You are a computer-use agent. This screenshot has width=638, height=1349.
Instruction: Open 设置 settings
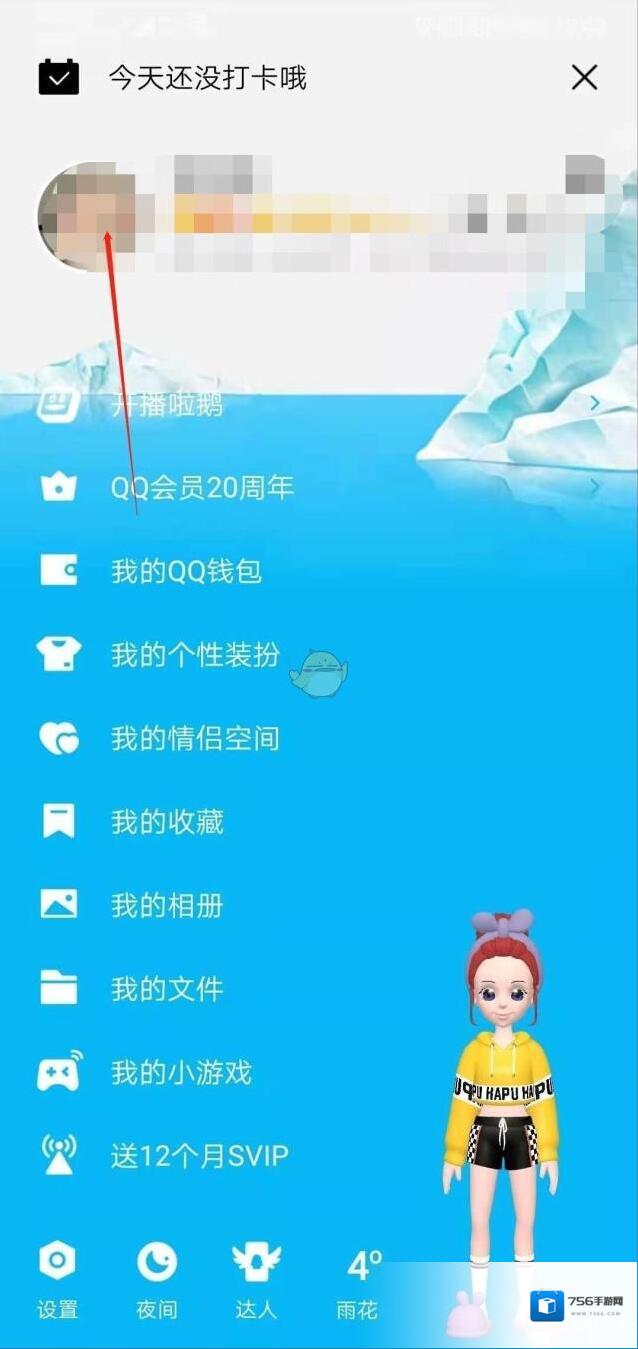57,1280
